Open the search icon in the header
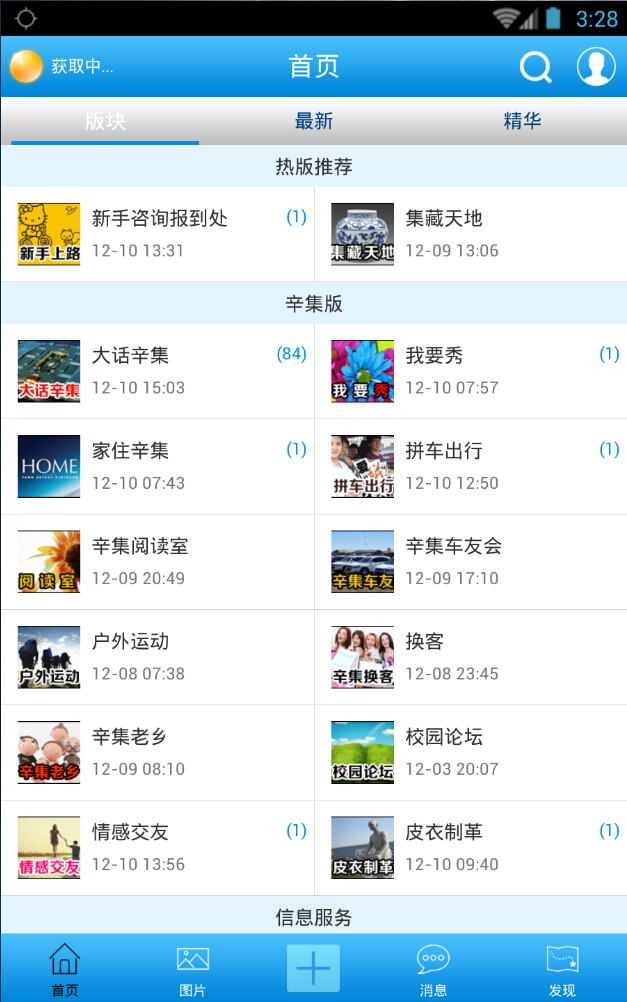The image size is (627, 1002). click(536, 67)
